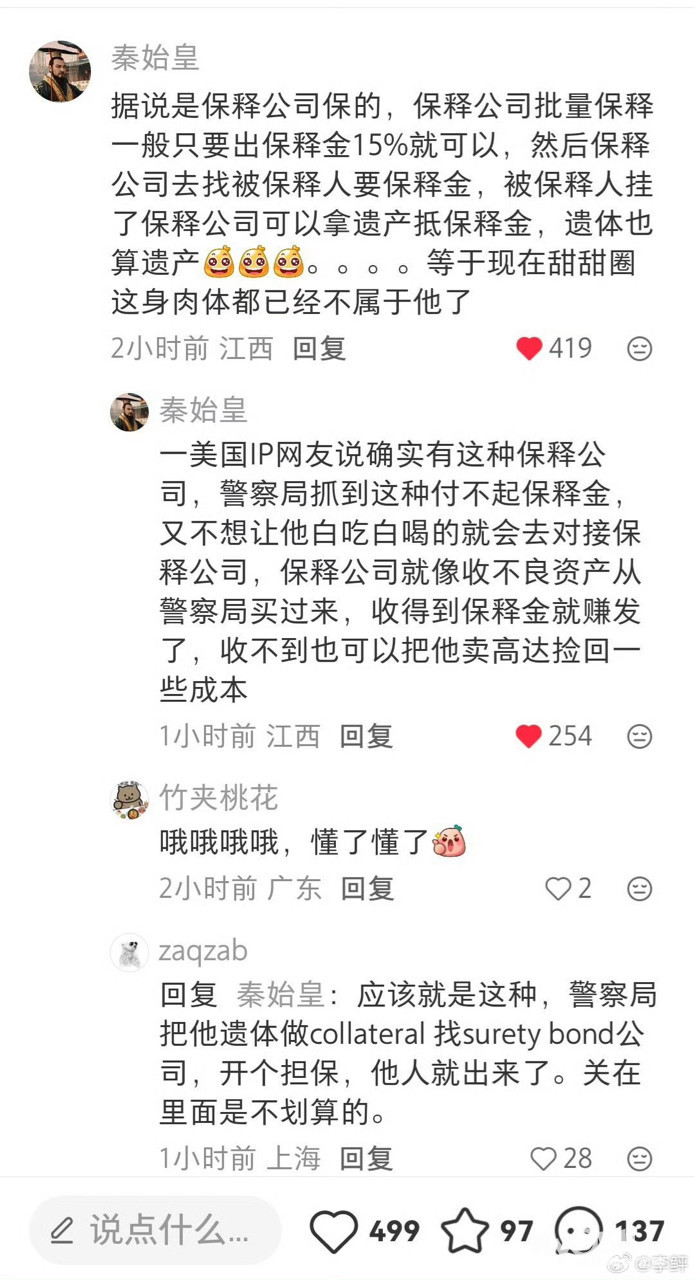695x1280 pixels.
Task: Reply to 秦始皇's 254-like comment
Action: pyautogui.click(x=366, y=736)
